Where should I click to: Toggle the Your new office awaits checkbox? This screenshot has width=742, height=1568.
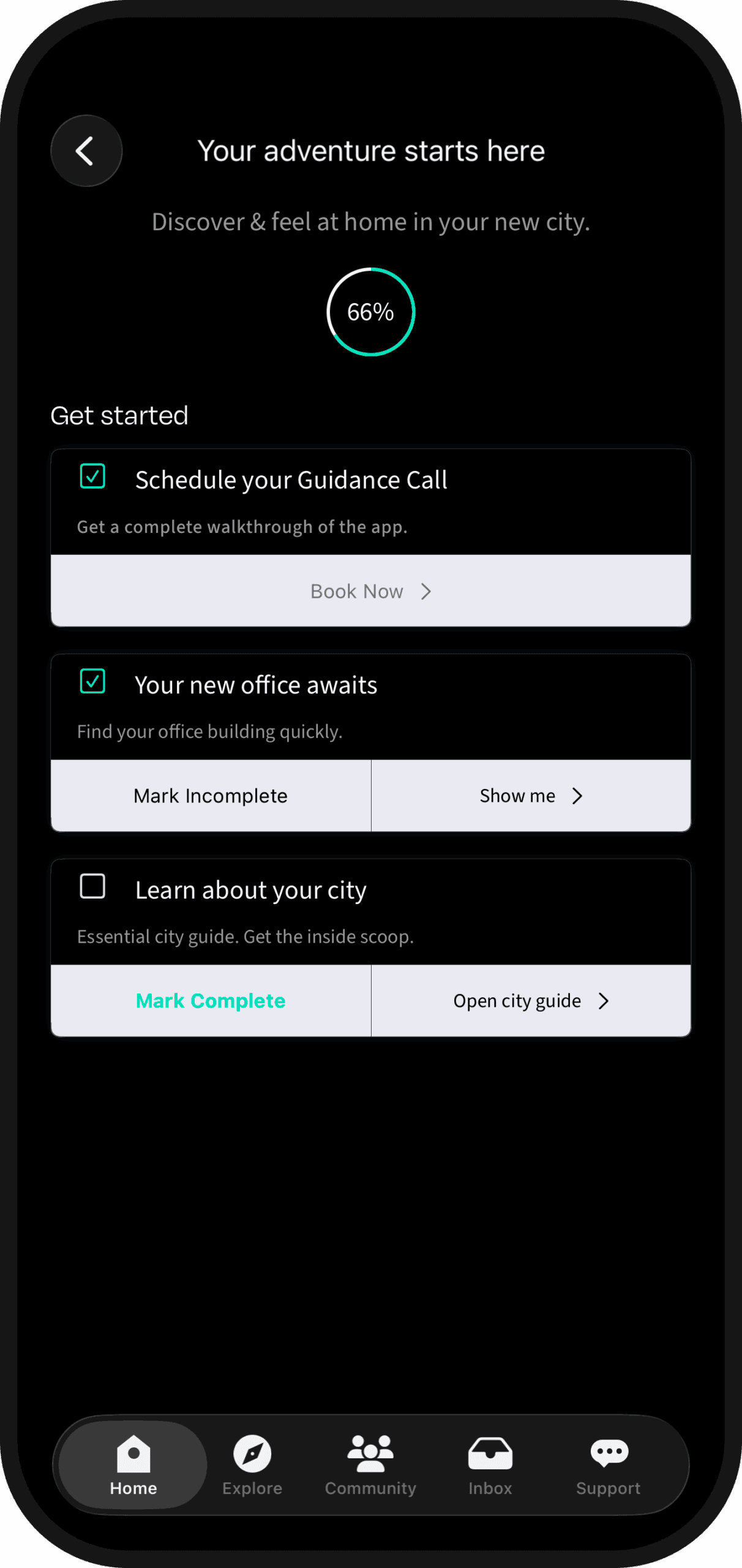92,681
